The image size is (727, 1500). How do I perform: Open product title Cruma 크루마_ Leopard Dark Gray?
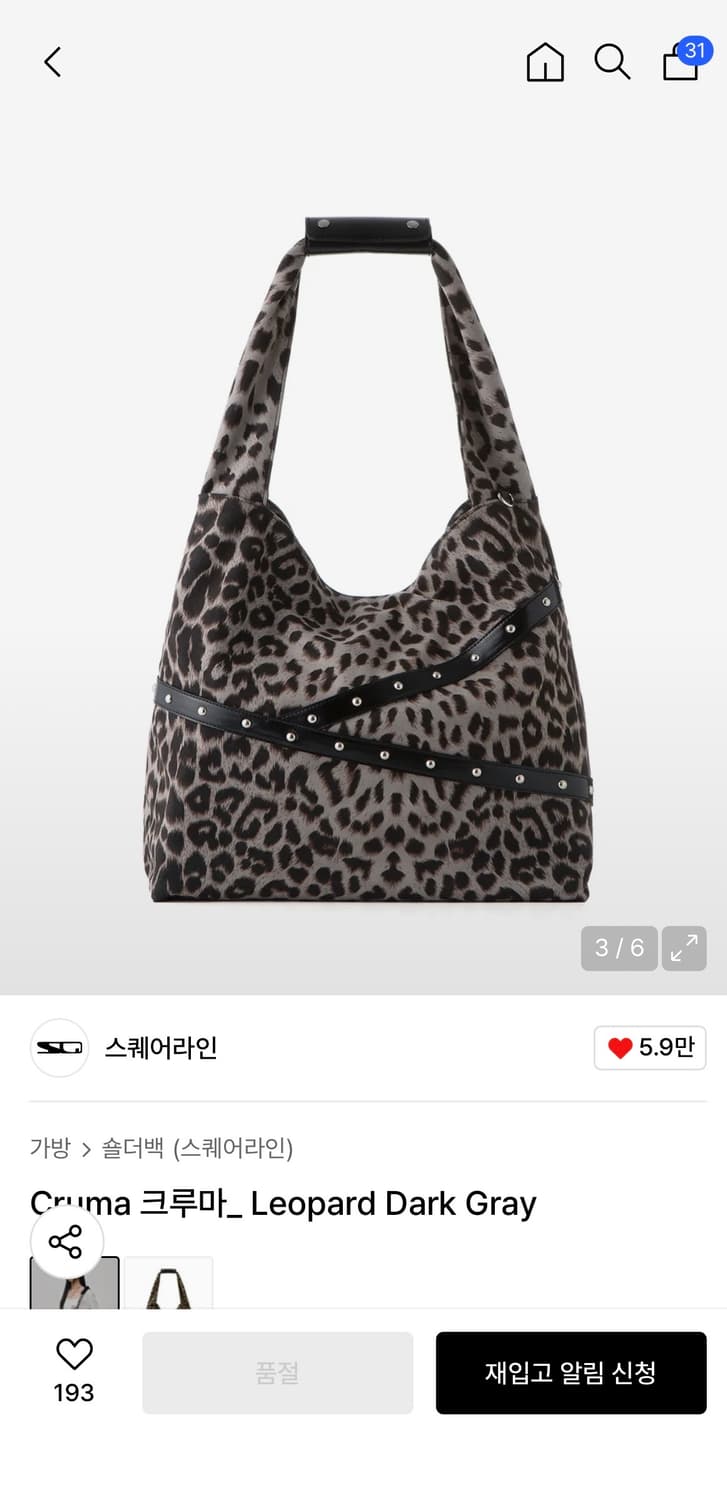click(283, 1203)
